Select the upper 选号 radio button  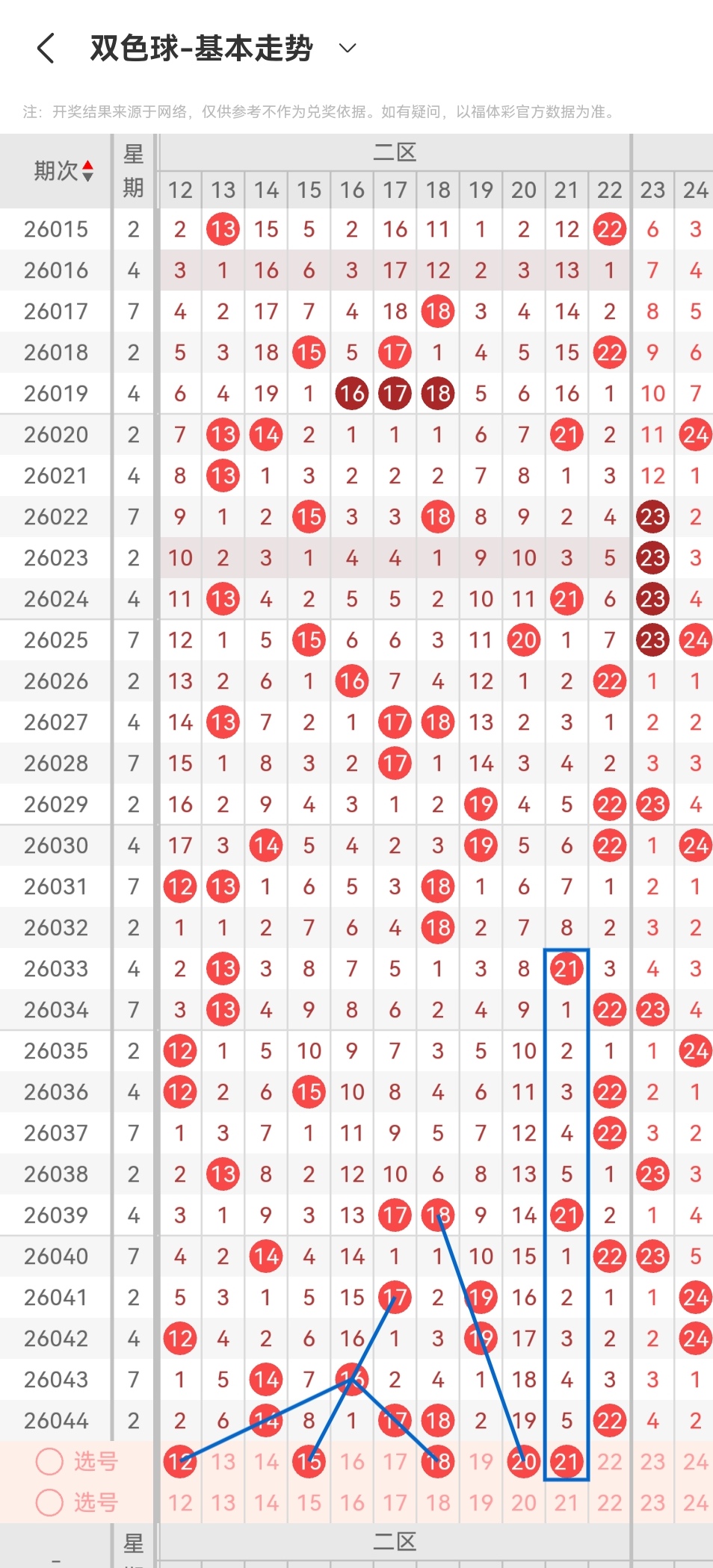(x=49, y=1461)
